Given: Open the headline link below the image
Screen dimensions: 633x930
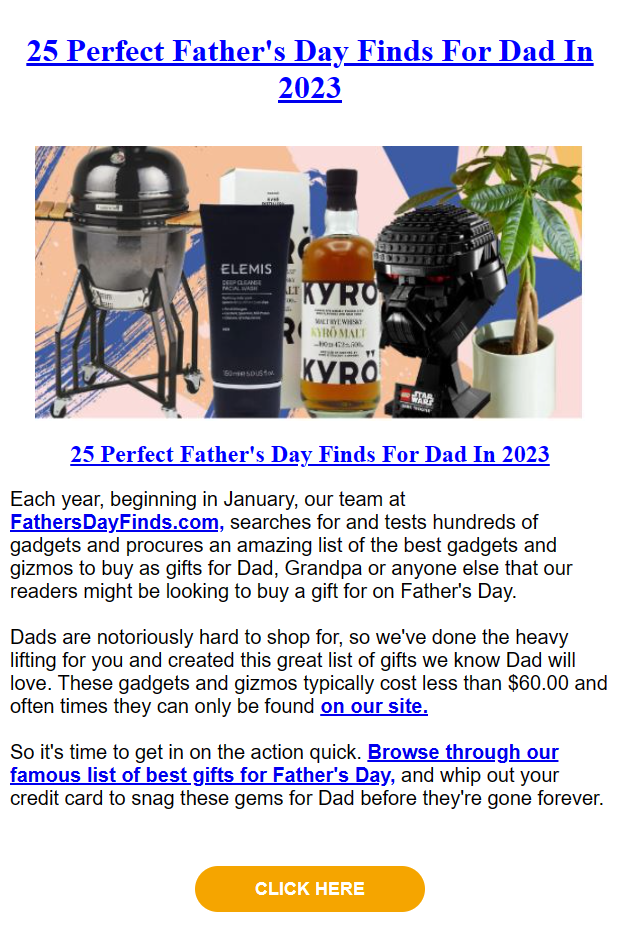Looking at the screenshot, I should pos(309,454).
